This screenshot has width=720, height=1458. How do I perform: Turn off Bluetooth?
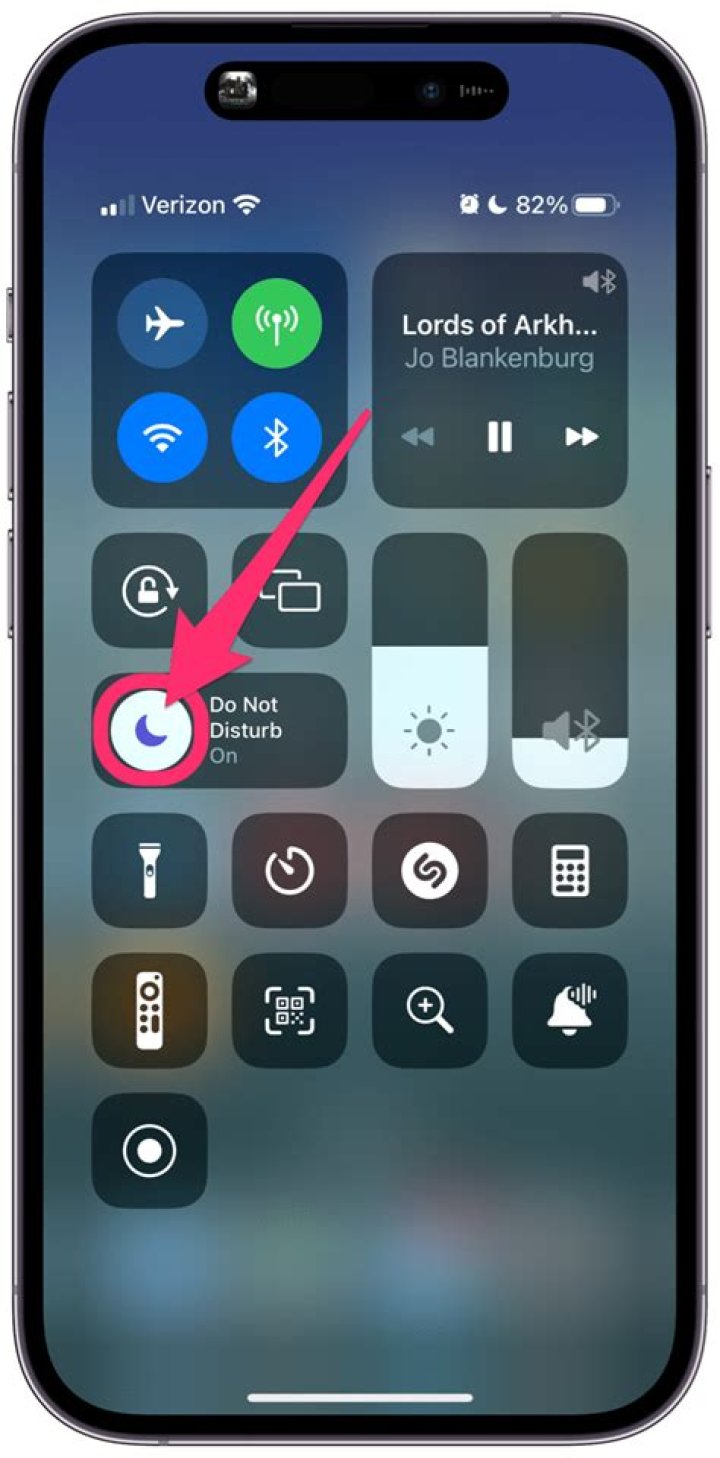(x=277, y=438)
